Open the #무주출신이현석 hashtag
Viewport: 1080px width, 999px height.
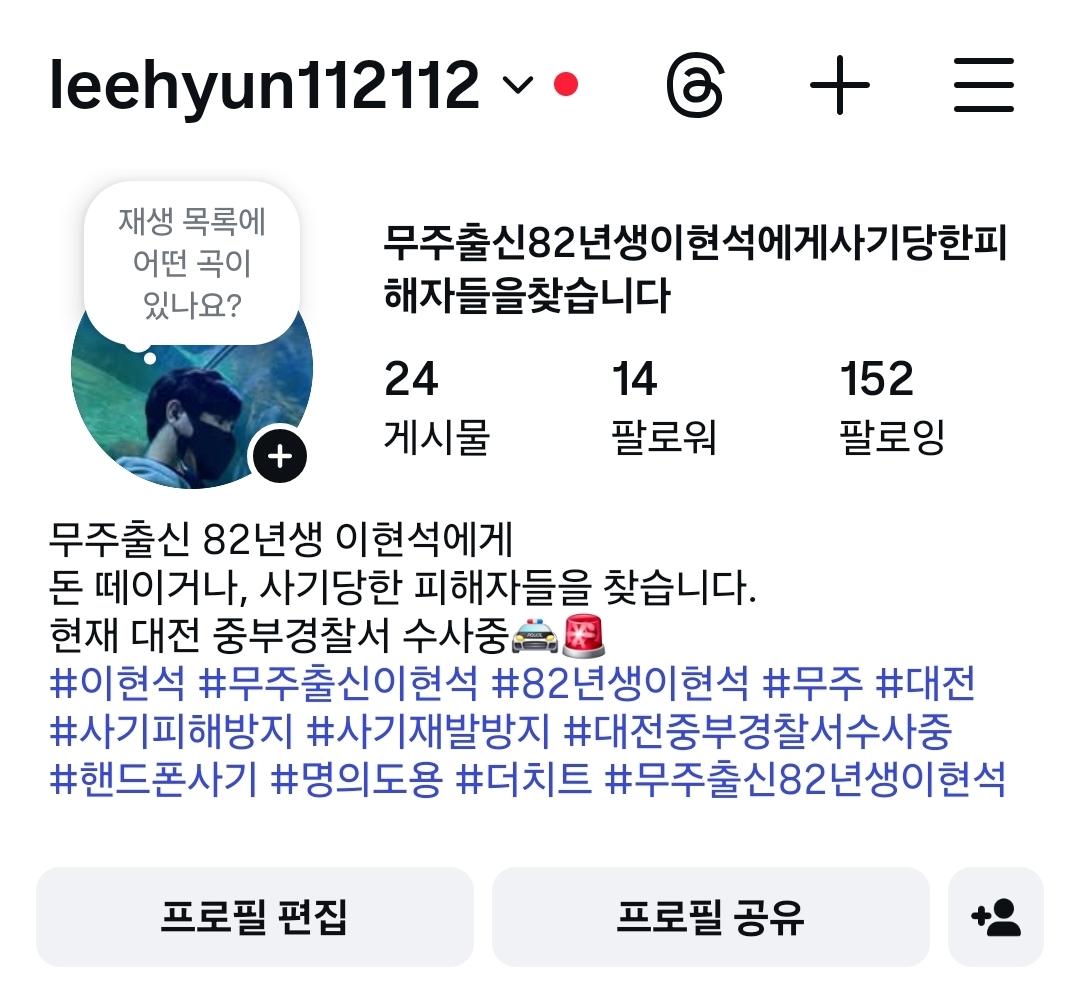click(x=339, y=685)
